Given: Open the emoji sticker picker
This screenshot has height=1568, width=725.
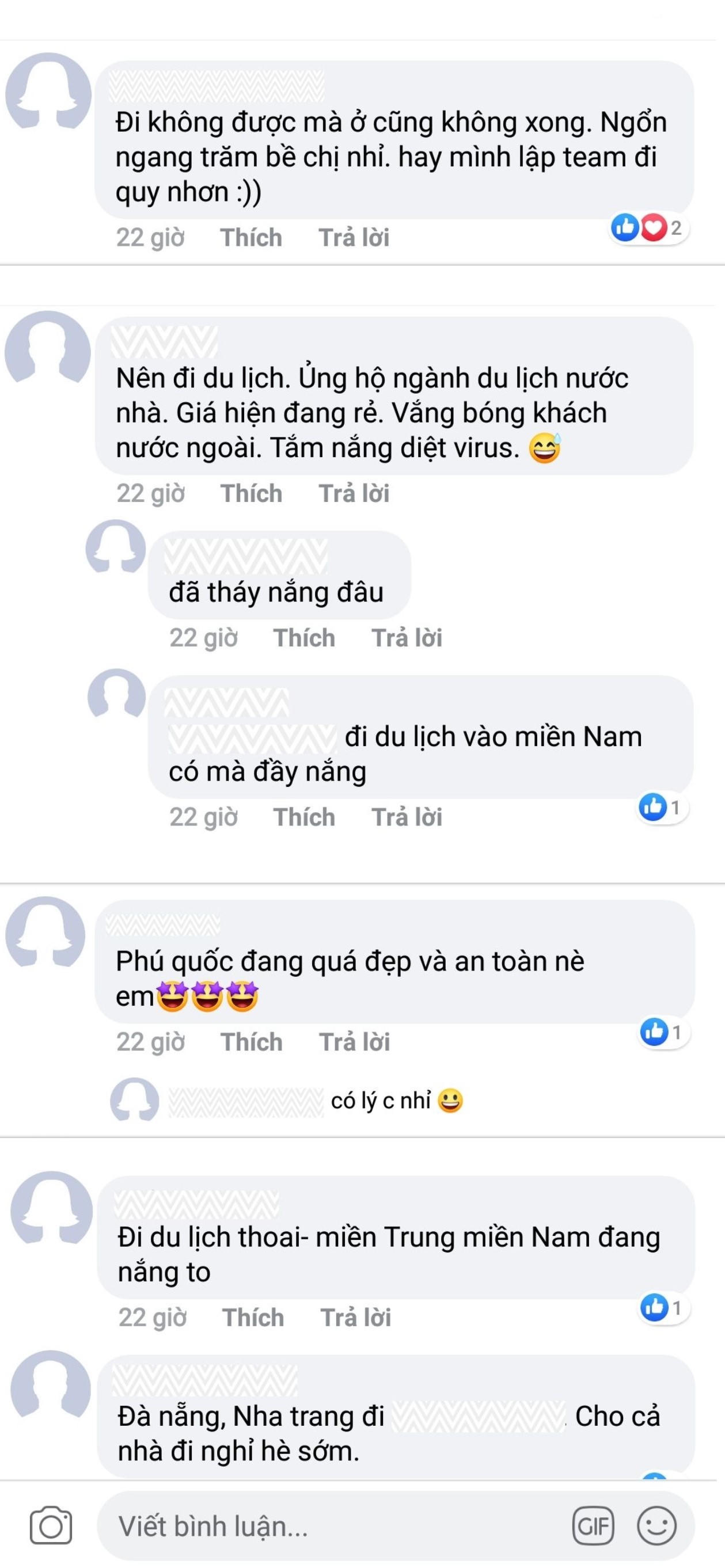Looking at the screenshot, I should point(656,1525).
